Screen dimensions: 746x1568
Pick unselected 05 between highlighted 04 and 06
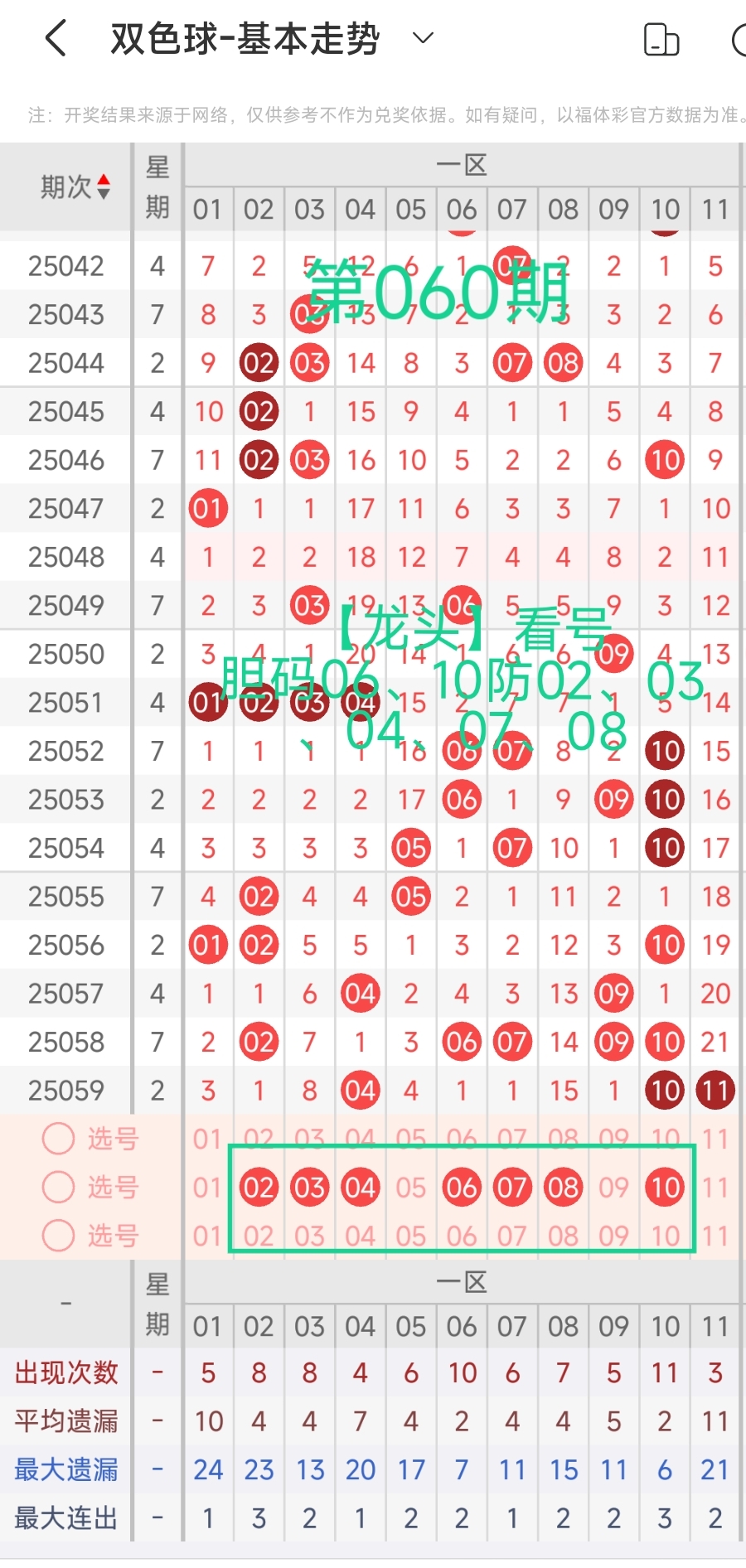(x=411, y=1188)
